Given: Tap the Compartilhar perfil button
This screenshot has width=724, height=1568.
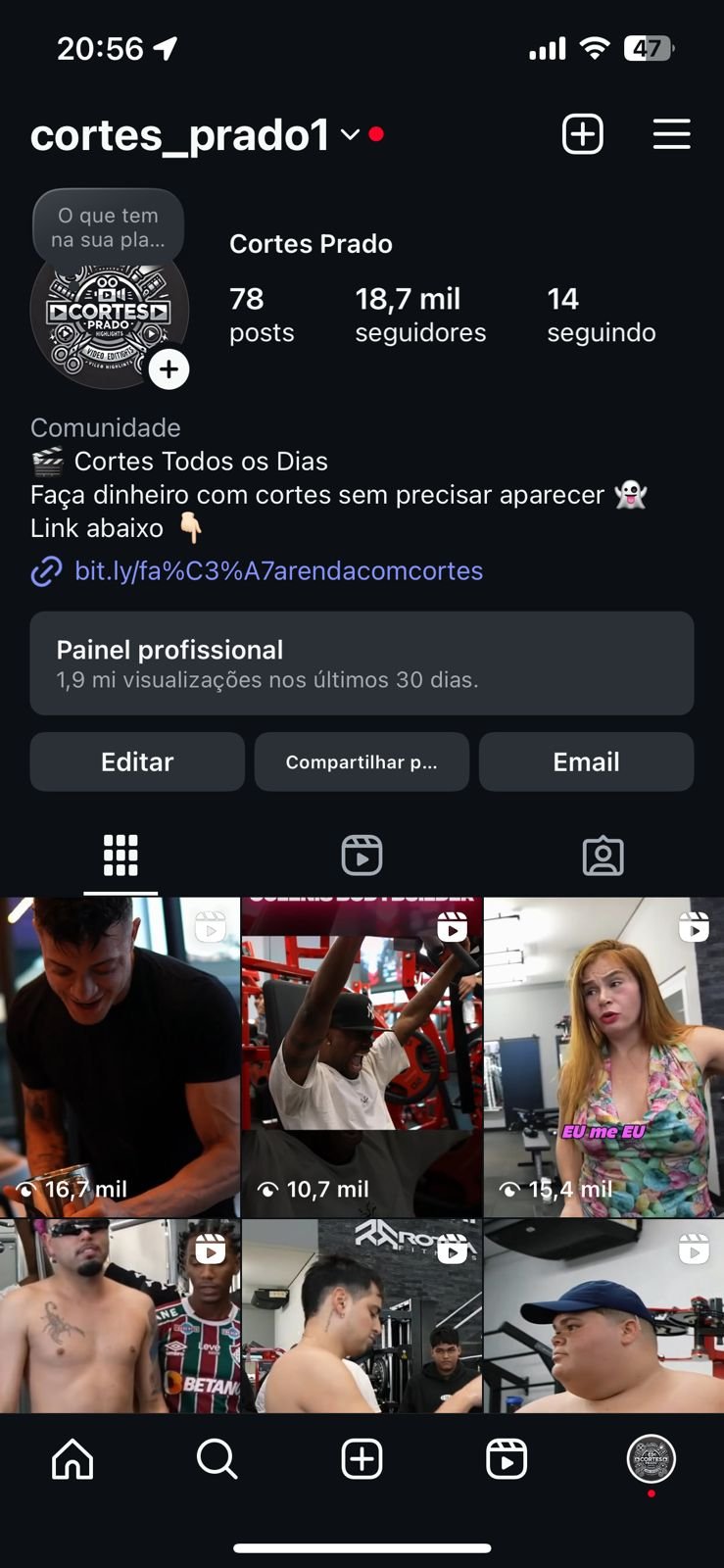Looking at the screenshot, I should [x=362, y=761].
